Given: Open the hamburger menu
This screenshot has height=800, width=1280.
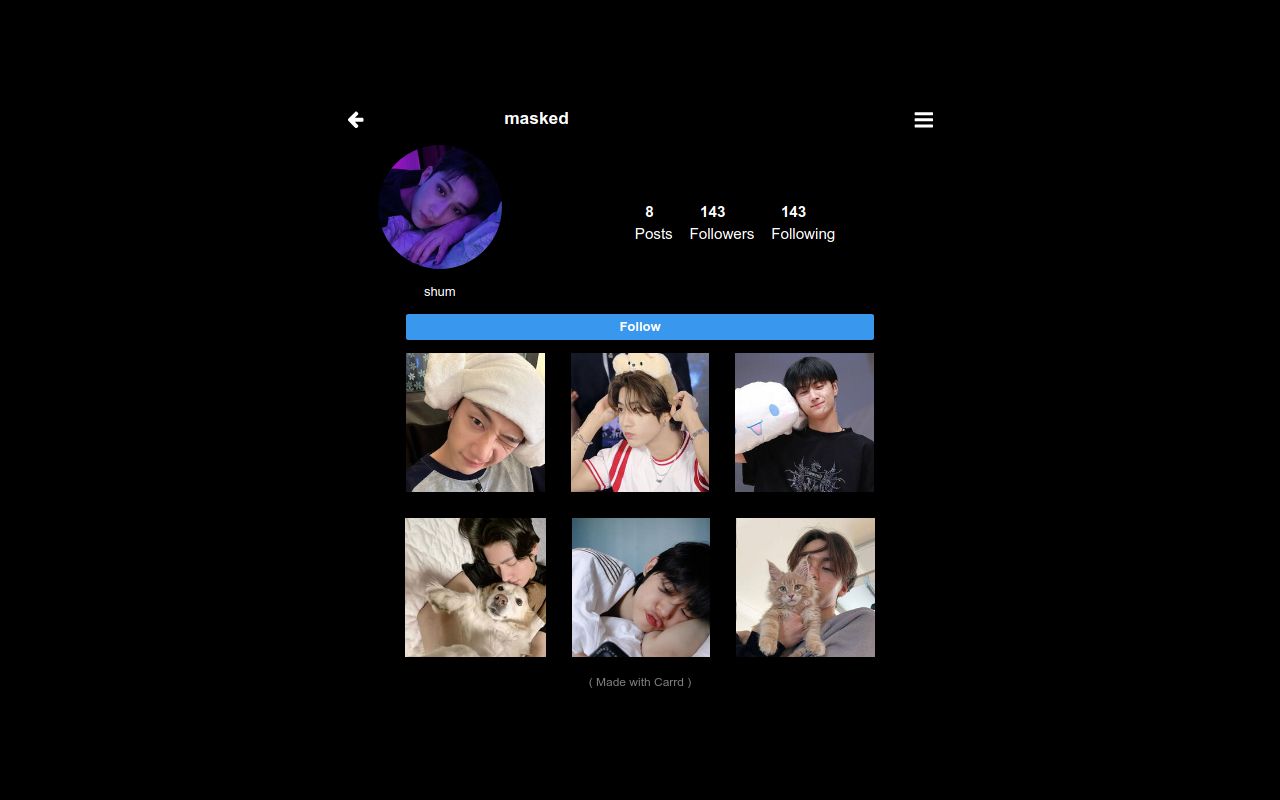Looking at the screenshot, I should [923, 120].
